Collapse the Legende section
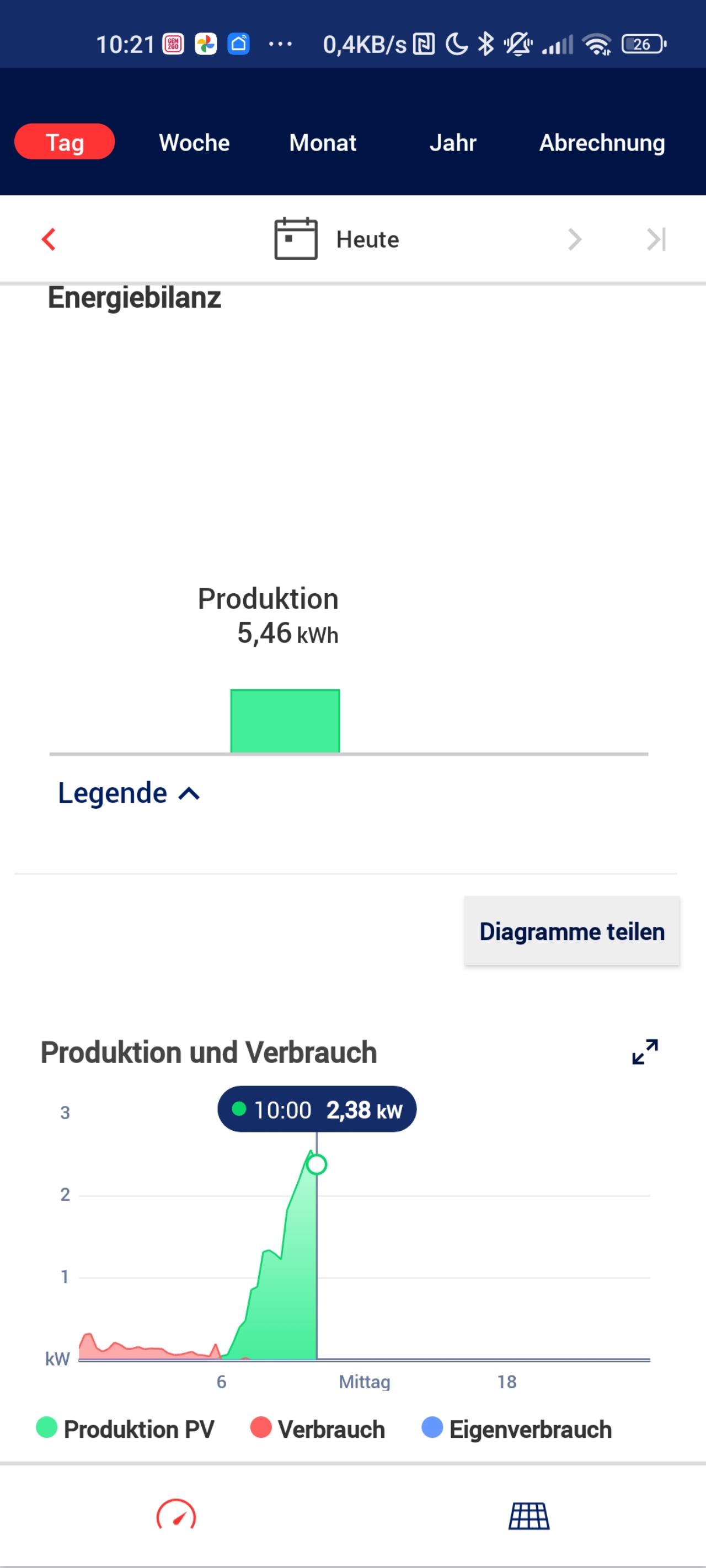Image resolution: width=706 pixels, height=1568 pixels. (x=129, y=792)
